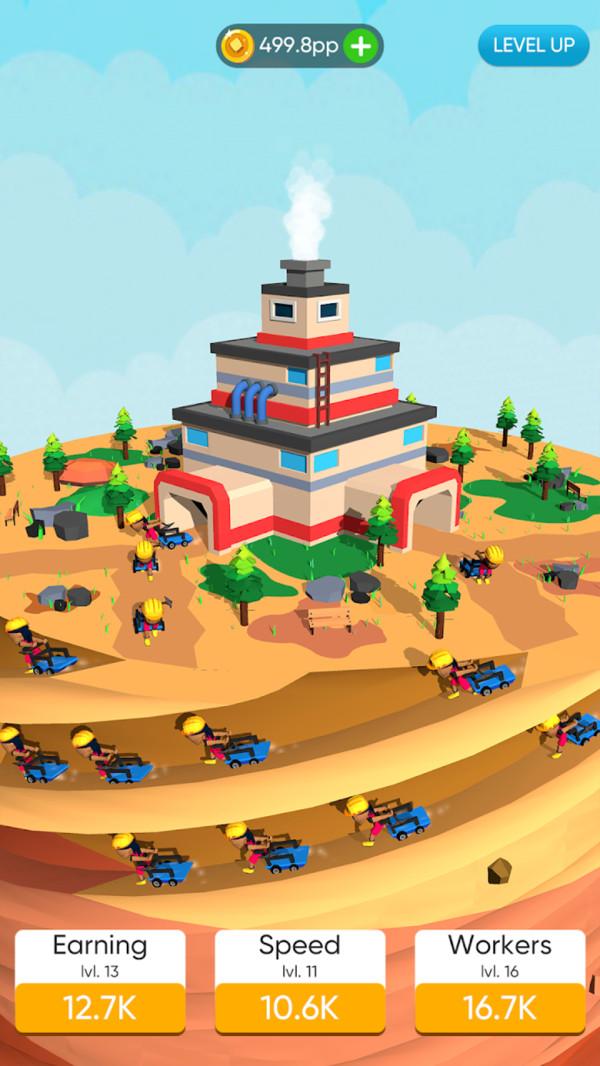The width and height of the screenshot is (600, 1066).
Task: Upgrade Earning for 12.7K
Action: pos(100,1008)
